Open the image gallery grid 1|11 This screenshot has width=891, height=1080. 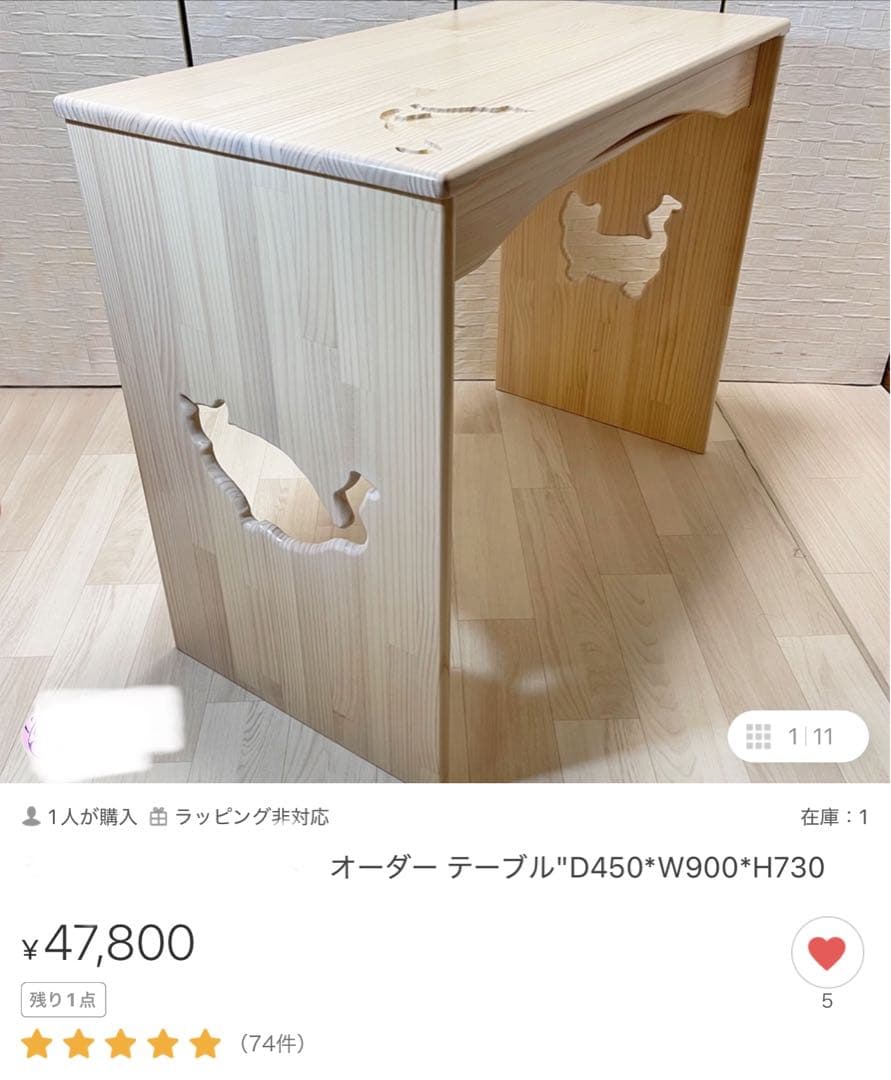point(796,737)
